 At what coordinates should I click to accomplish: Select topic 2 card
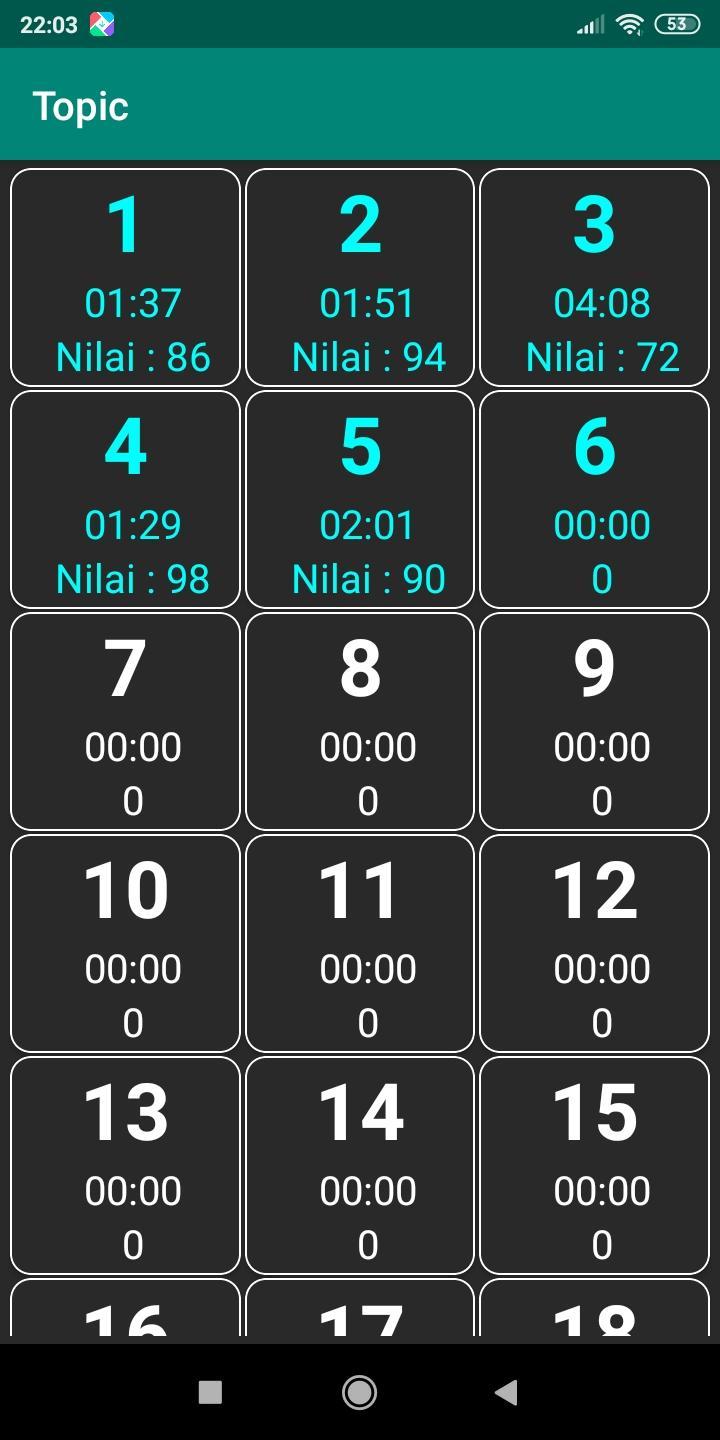pos(360,278)
